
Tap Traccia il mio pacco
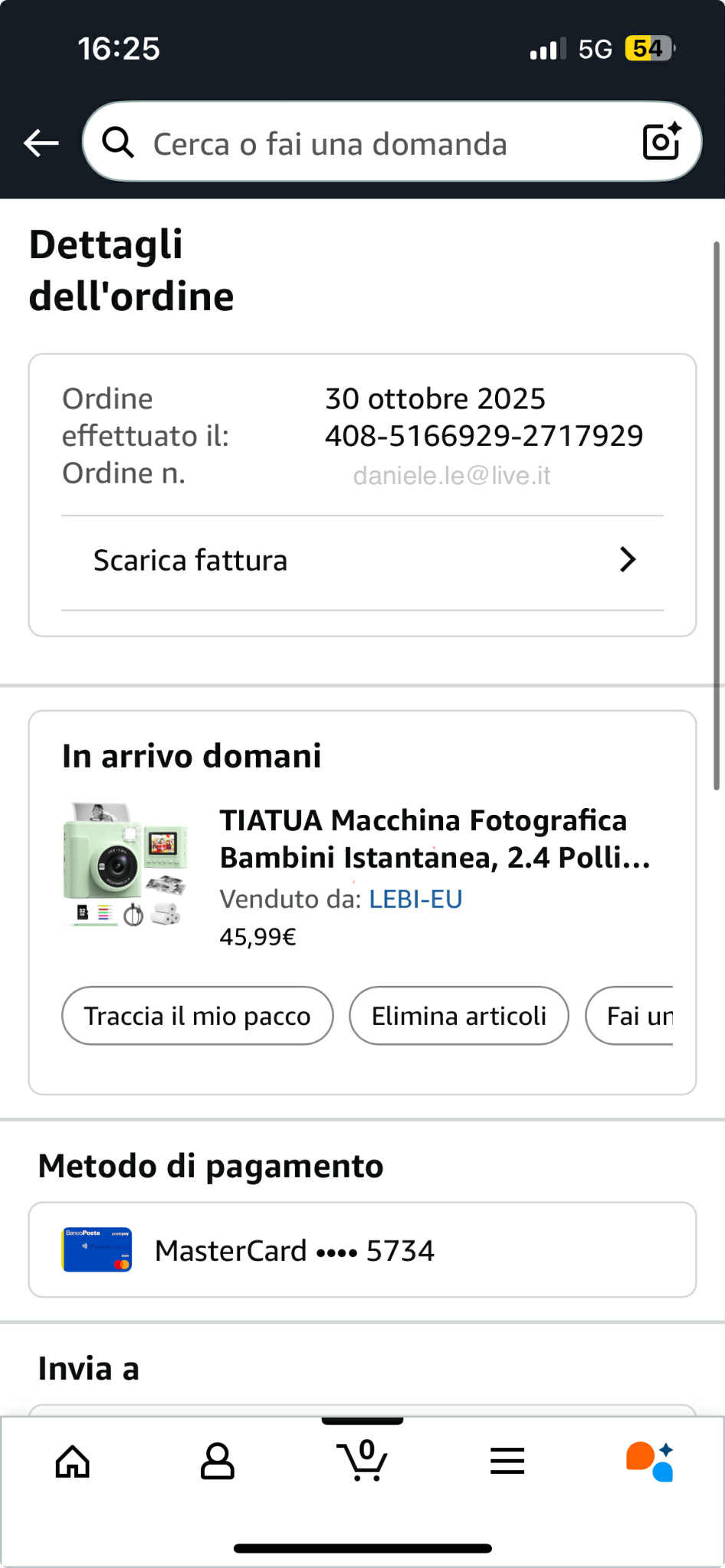(x=197, y=1016)
